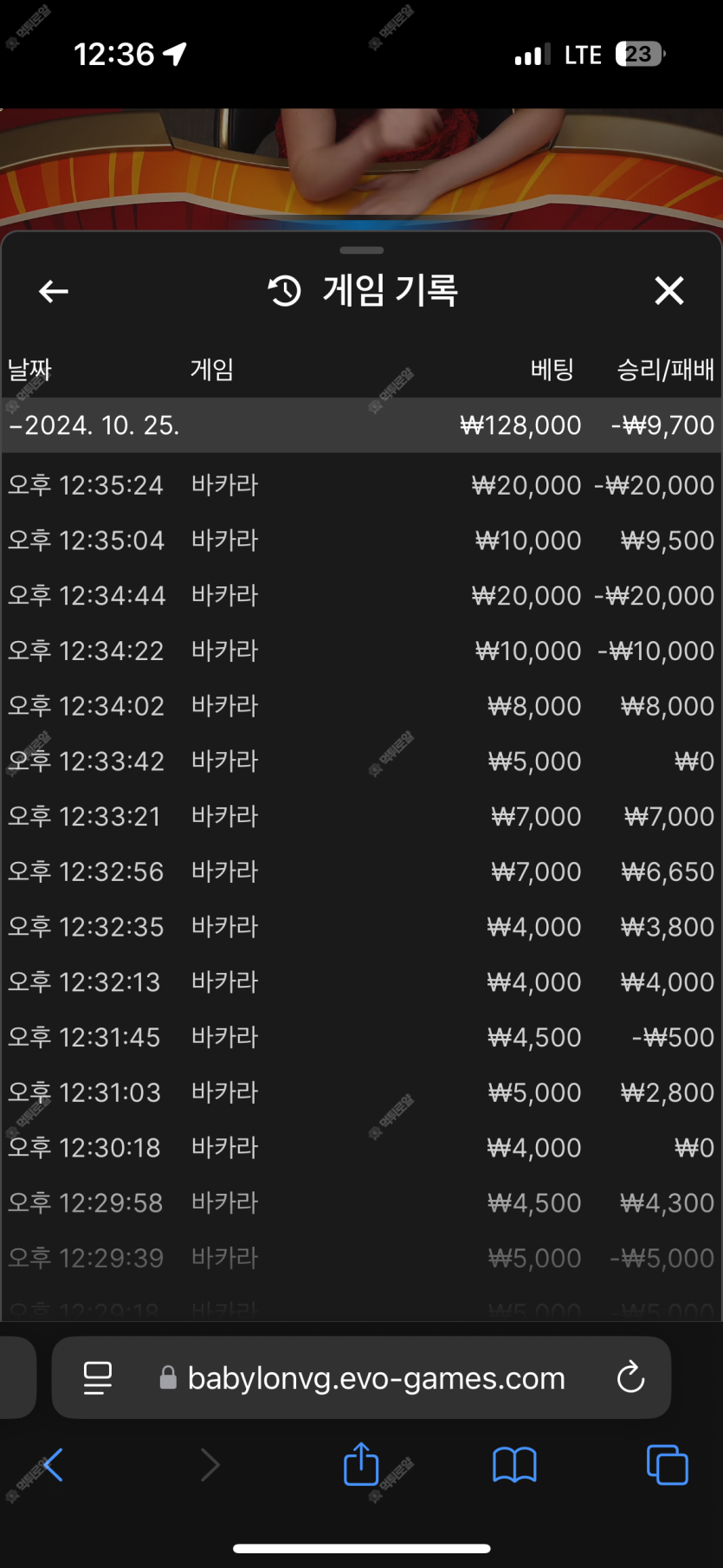
Task: Reload the page from the address bar
Action: tap(630, 1377)
